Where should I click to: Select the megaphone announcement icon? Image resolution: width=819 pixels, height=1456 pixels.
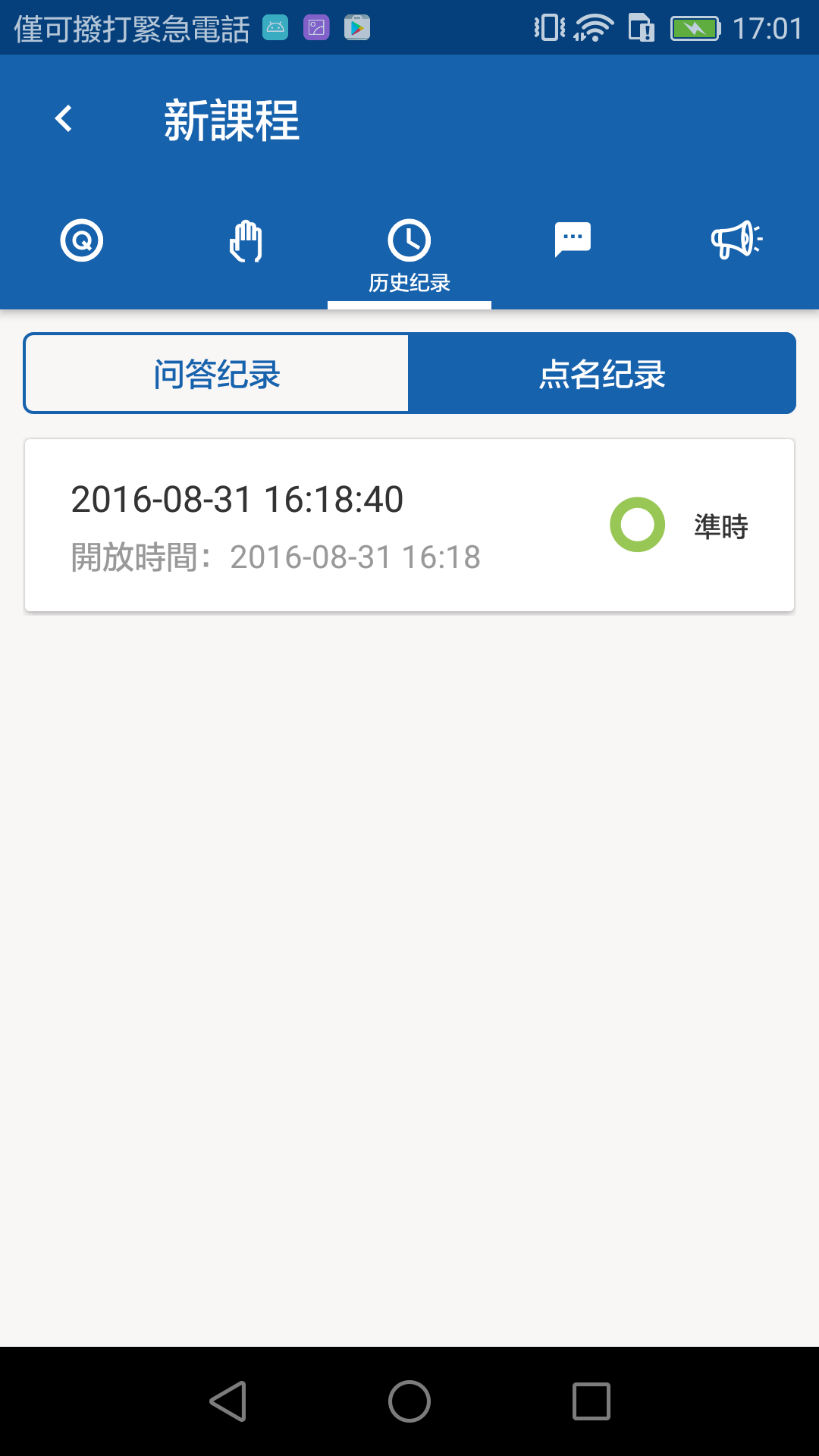coord(736,240)
